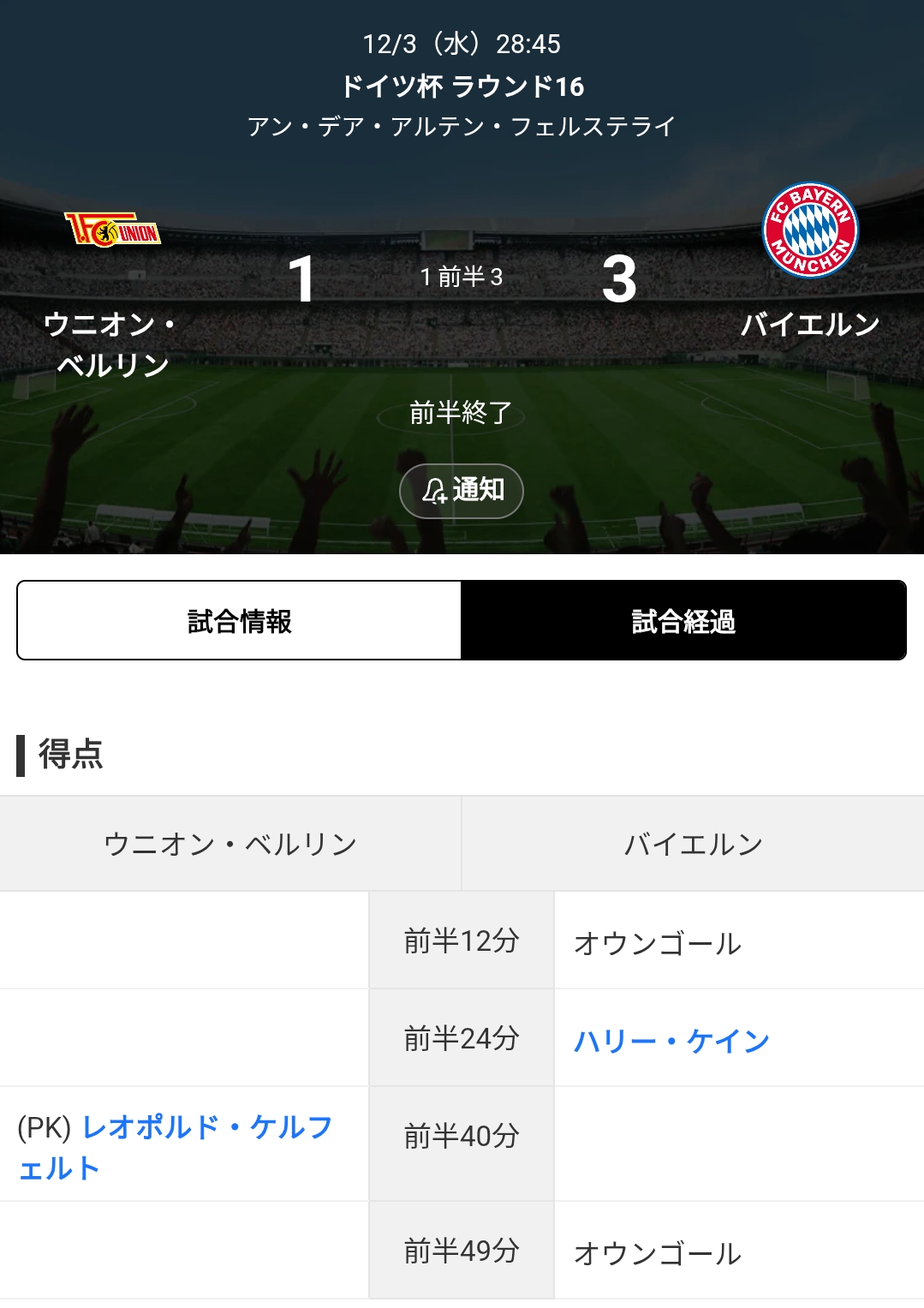Image resolution: width=924 pixels, height=1308 pixels.
Task: Open レオポルド・ケルフェルト player link
Action: (206, 1128)
